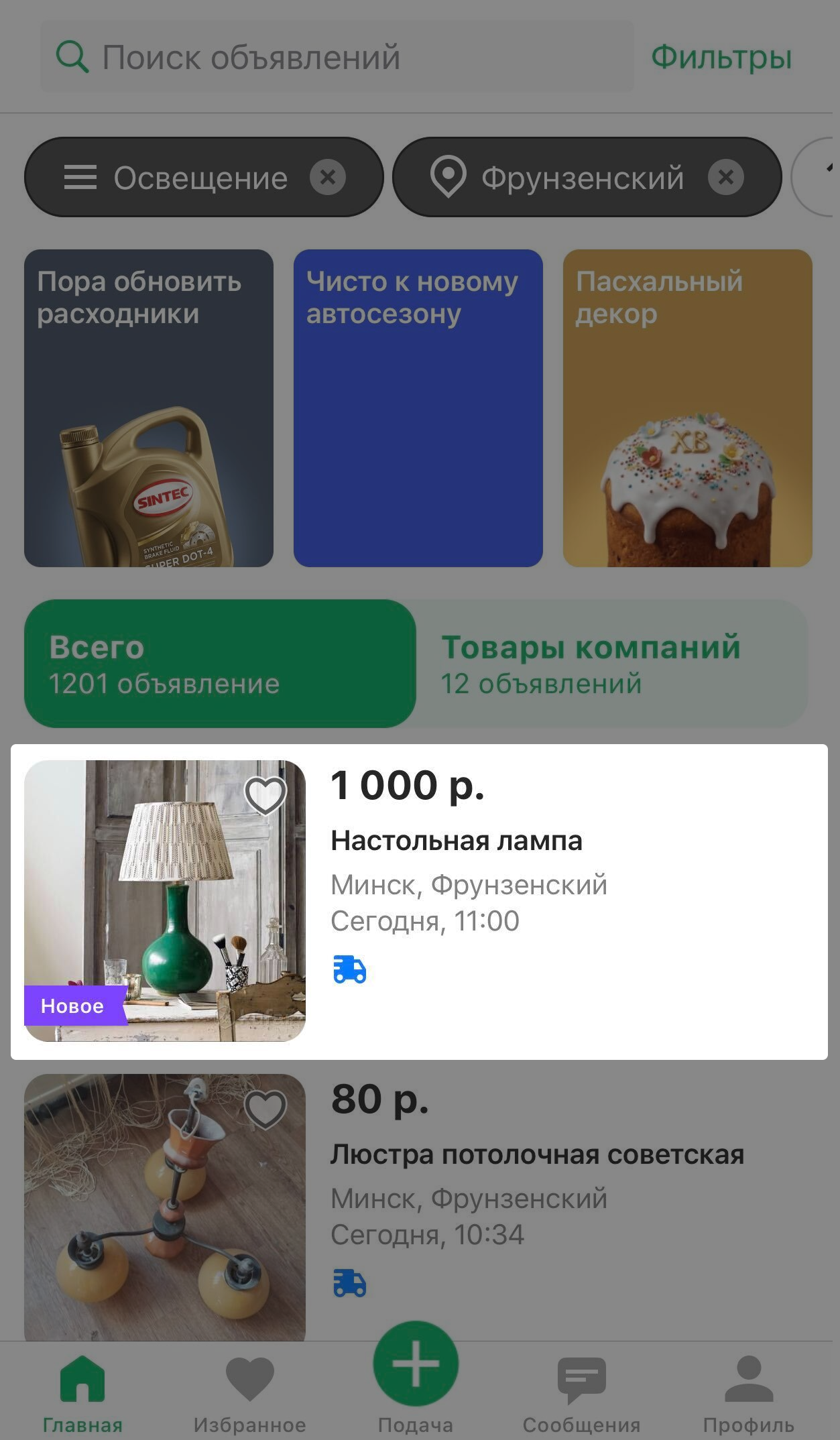This screenshot has width=840, height=1440.
Task: Open the Пора обновить расходники banner
Action: pyautogui.click(x=149, y=408)
